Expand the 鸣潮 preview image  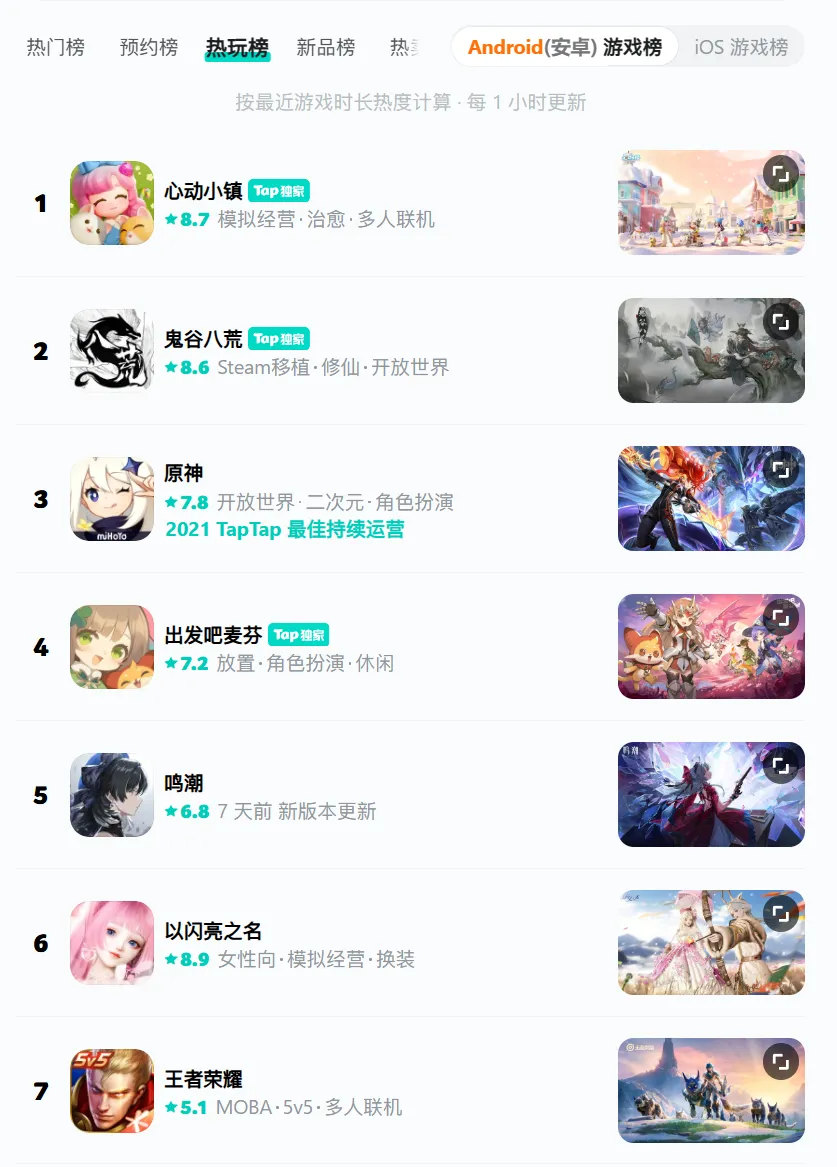[781, 766]
